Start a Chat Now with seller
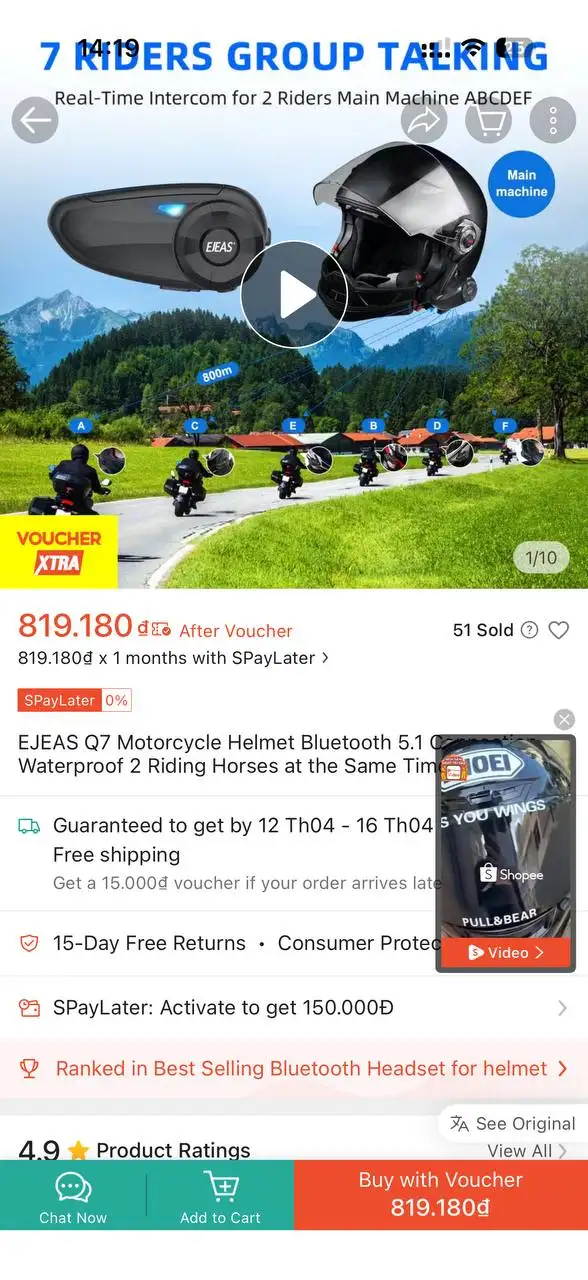This screenshot has height=1280, width=588. point(73,1195)
